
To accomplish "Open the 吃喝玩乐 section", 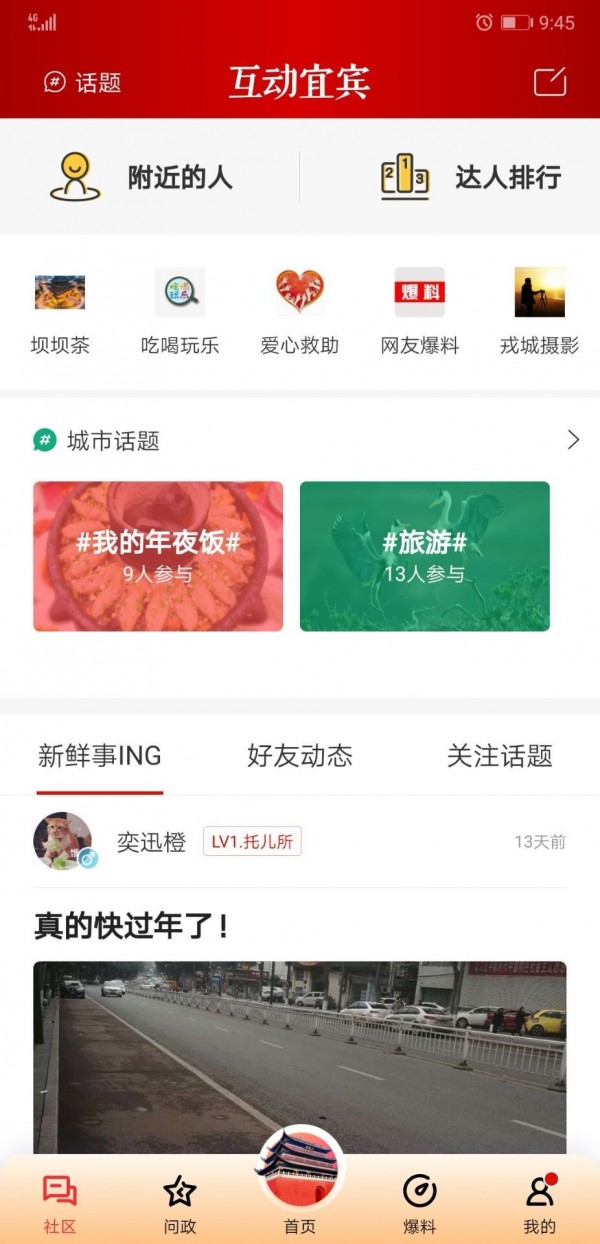I will [x=180, y=311].
